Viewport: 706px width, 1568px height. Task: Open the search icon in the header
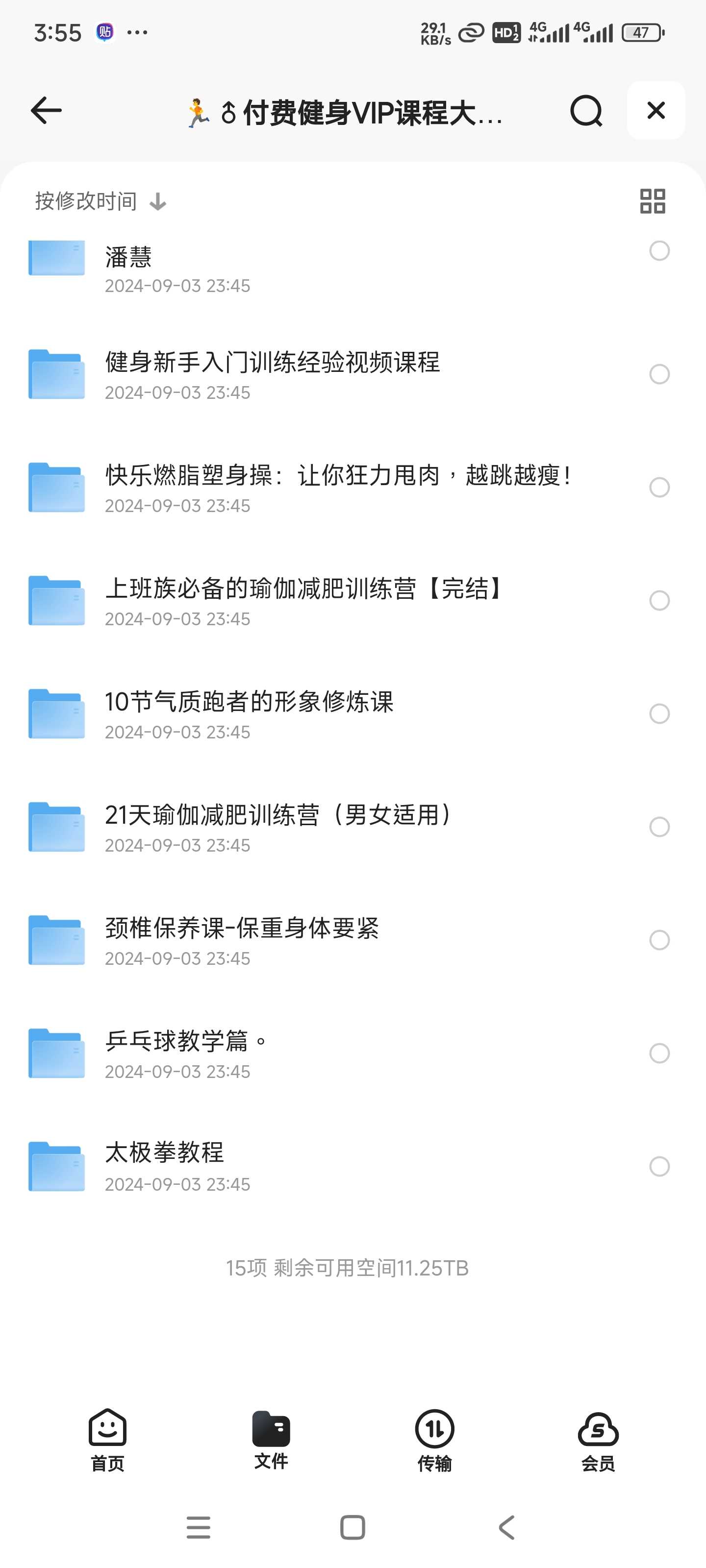point(586,110)
